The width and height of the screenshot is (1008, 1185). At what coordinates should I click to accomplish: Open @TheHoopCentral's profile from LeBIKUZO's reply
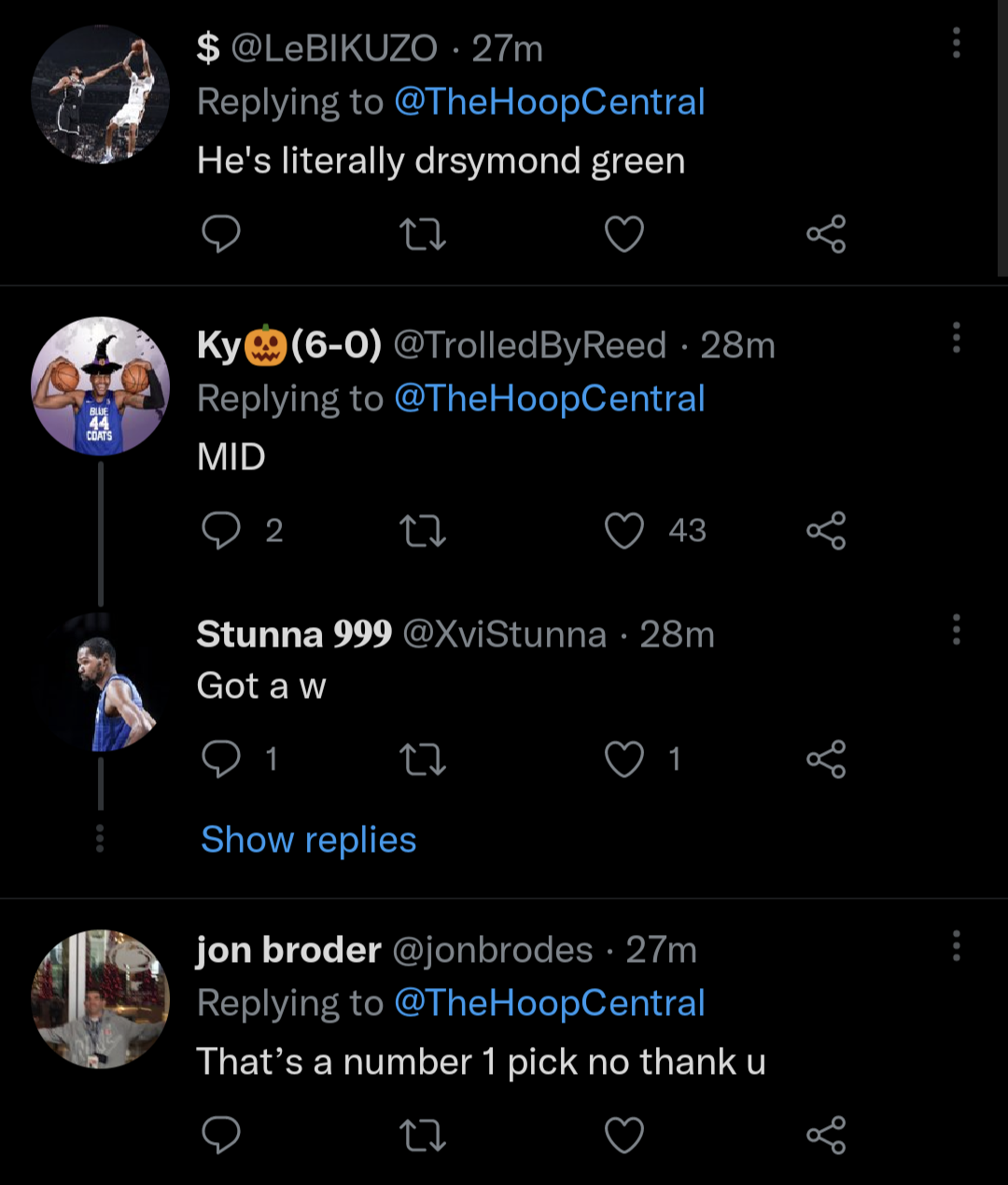(x=551, y=102)
